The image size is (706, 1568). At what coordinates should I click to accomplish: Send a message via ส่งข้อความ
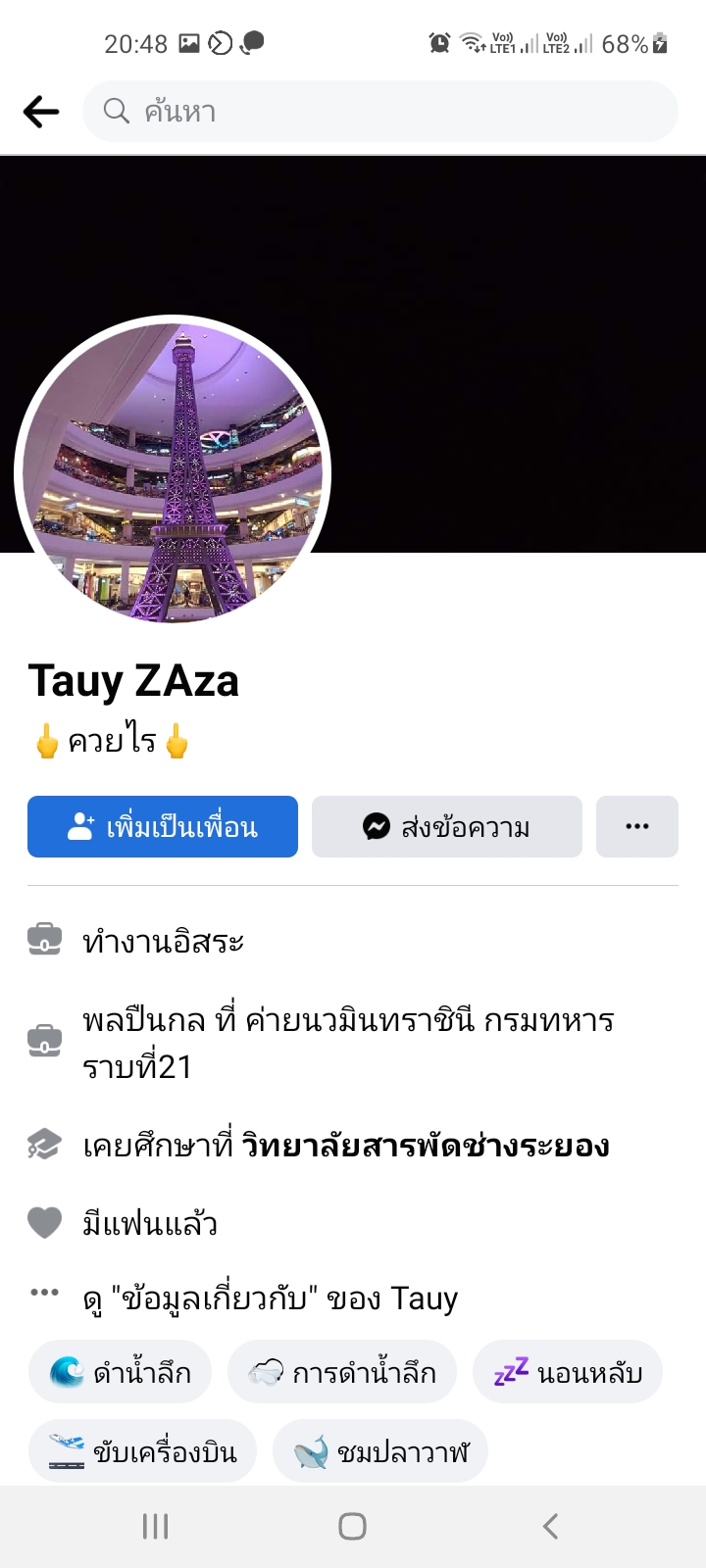447,827
